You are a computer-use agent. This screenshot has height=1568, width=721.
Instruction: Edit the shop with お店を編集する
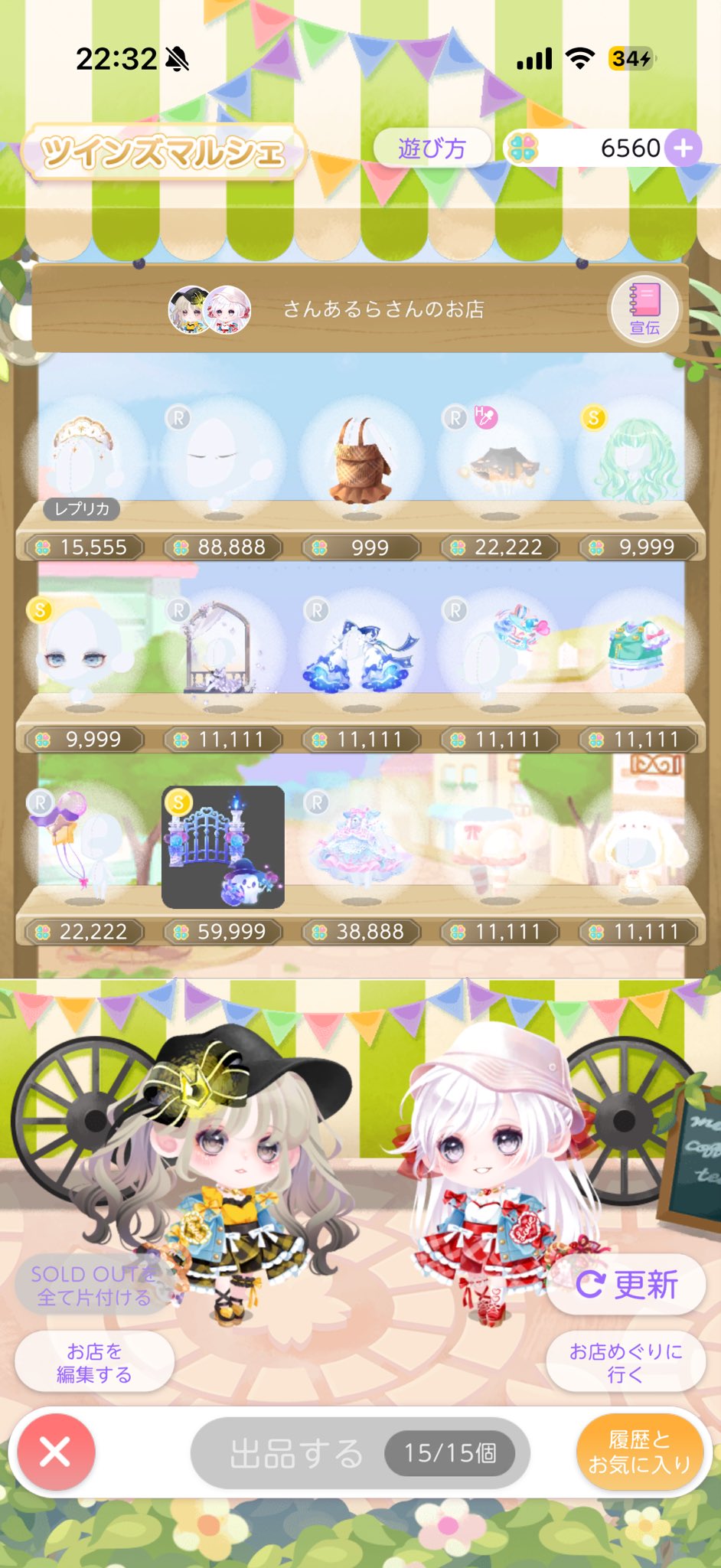point(94,1362)
